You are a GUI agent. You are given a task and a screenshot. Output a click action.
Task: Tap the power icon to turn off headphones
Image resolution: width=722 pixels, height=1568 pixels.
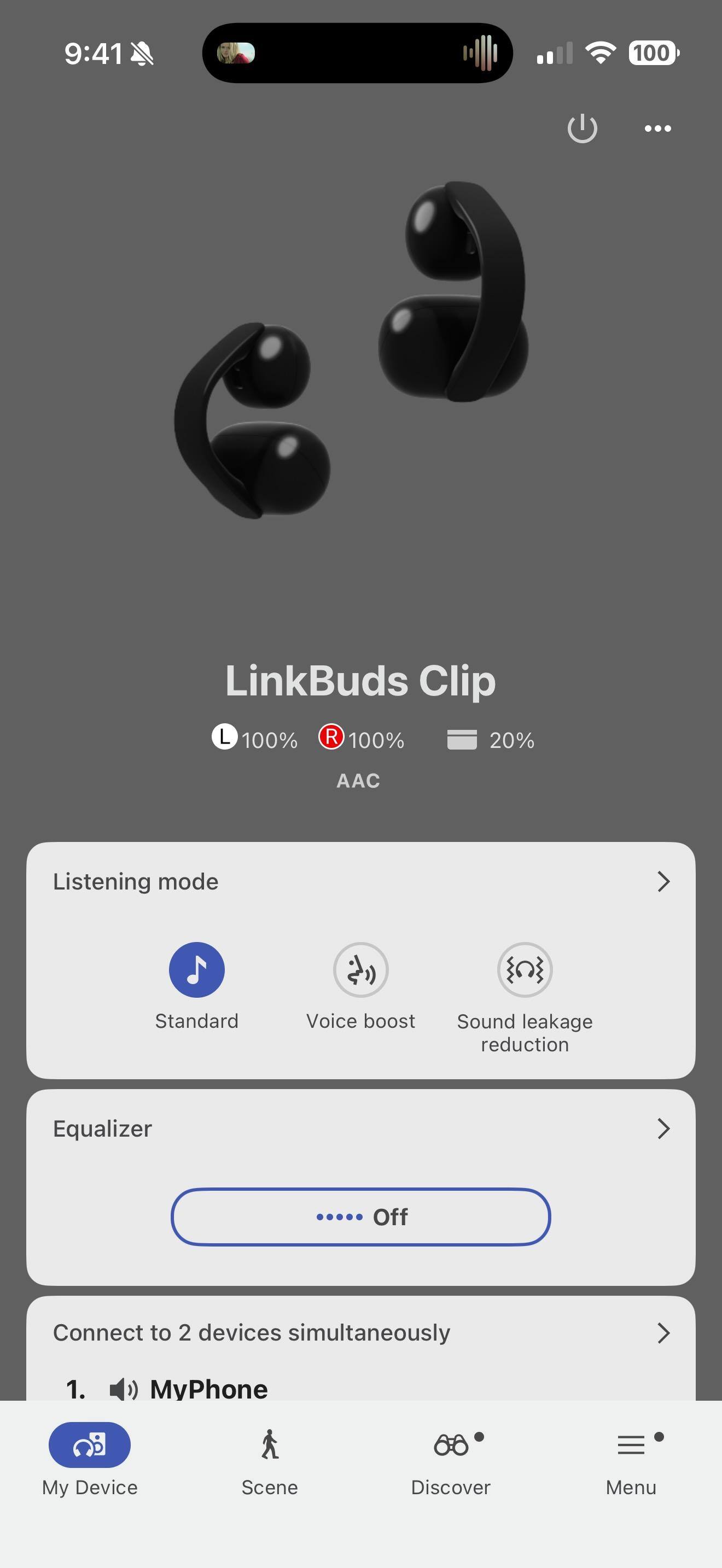pyautogui.click(x=582, y=128)
